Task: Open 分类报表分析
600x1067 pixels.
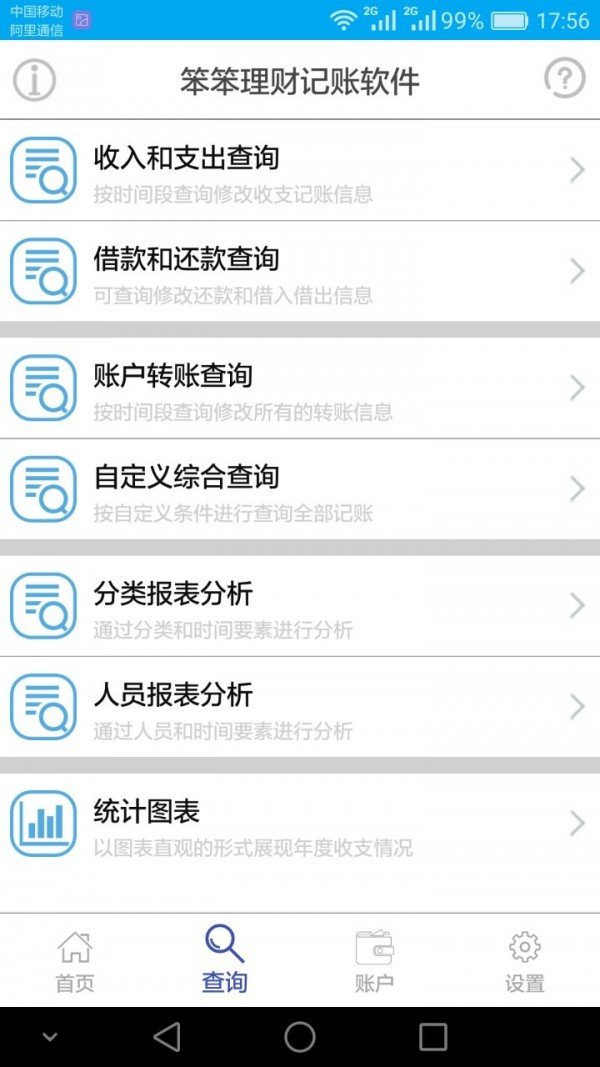Action: click(x=300, y=606)
